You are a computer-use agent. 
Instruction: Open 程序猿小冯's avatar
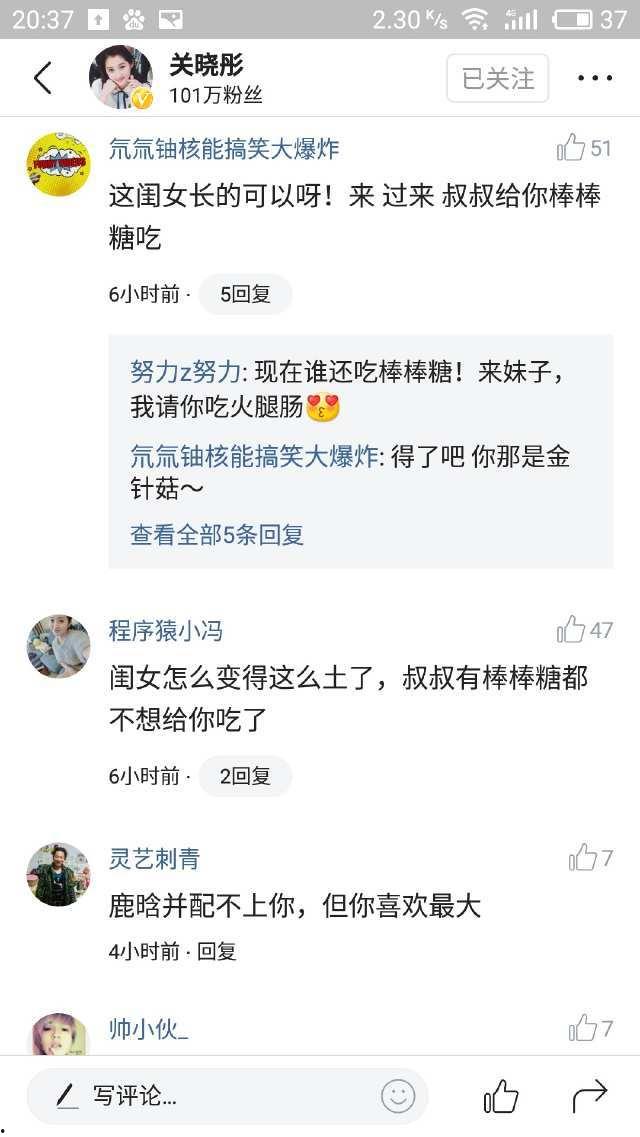pyautogui.click(x=58, y=646)
